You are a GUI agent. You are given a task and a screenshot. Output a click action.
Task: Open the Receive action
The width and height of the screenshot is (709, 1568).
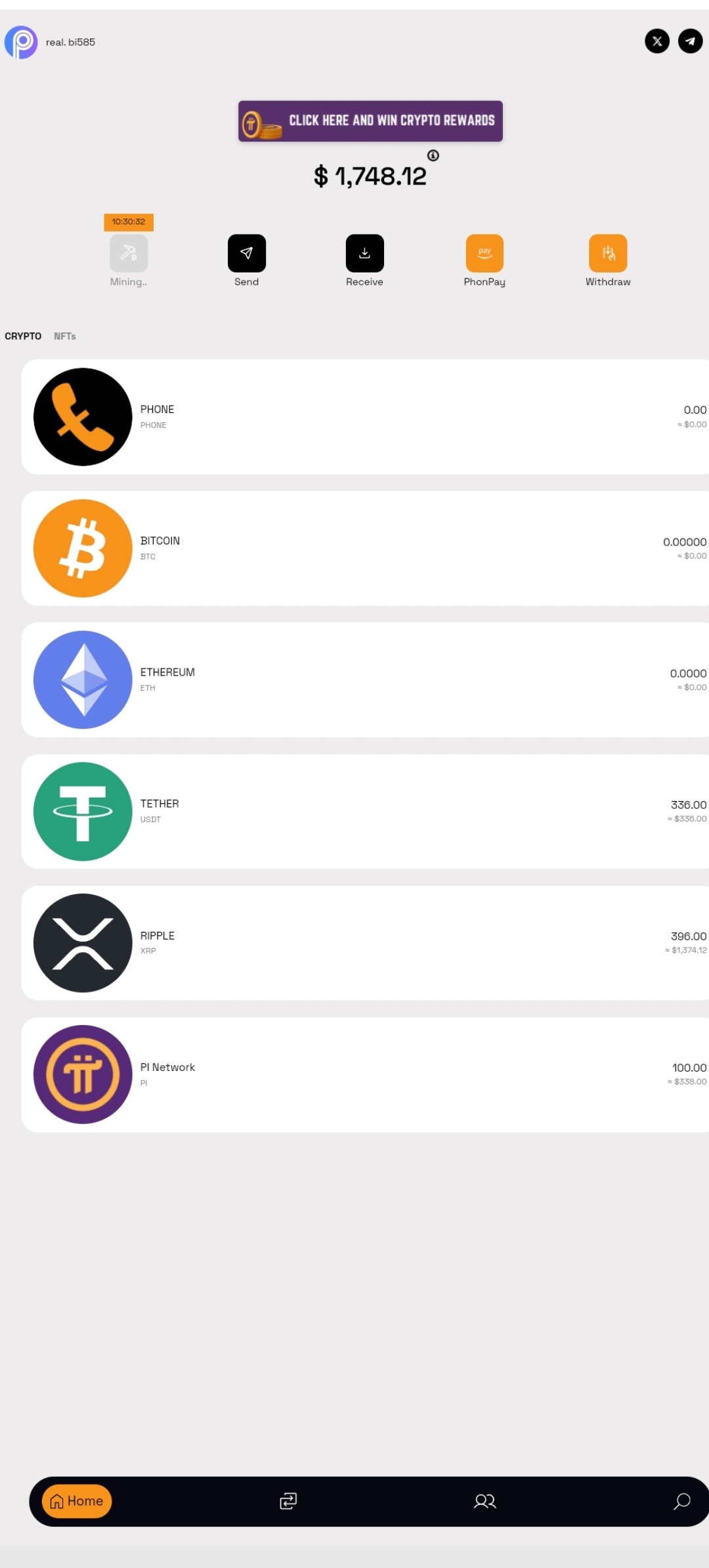pyautogui.click(x=364, y=253)
